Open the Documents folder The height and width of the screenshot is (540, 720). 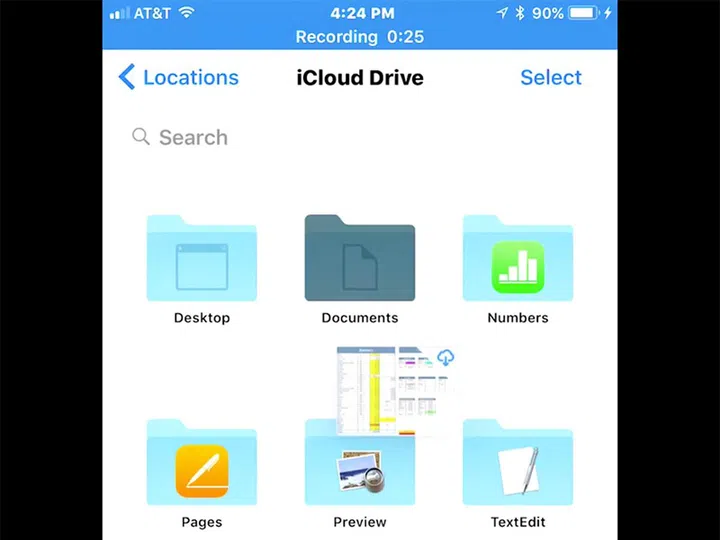360,261
